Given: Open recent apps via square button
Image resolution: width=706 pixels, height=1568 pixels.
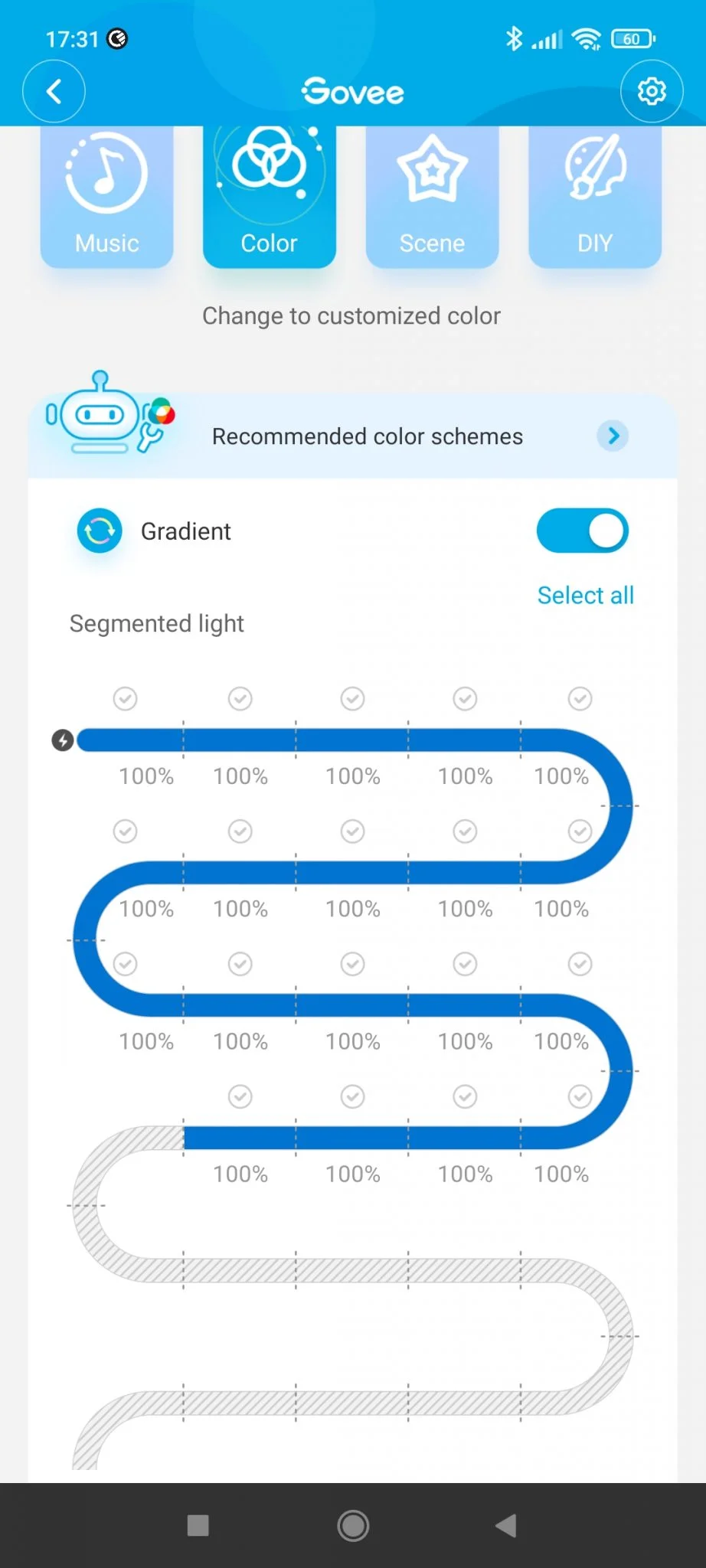Looking at the screenshot, I should (x=198, y=1525).
